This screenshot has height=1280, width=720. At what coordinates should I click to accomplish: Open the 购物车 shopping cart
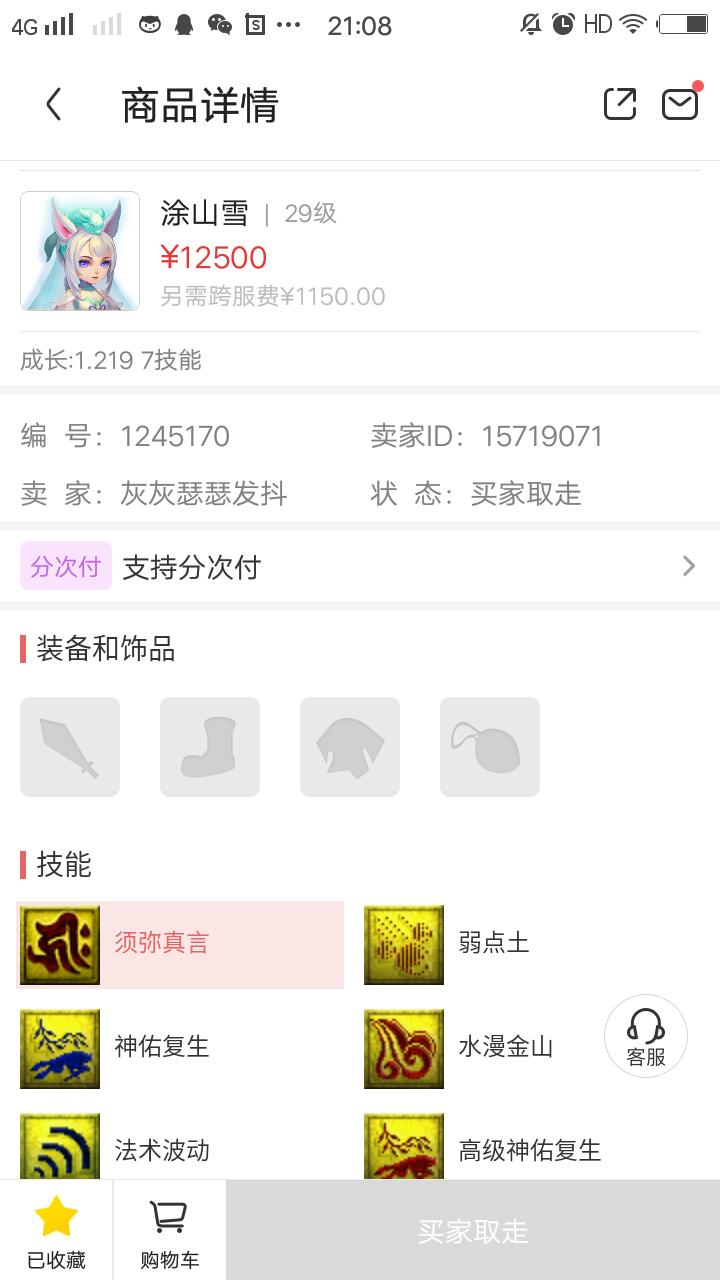(x=169, y=1230)
